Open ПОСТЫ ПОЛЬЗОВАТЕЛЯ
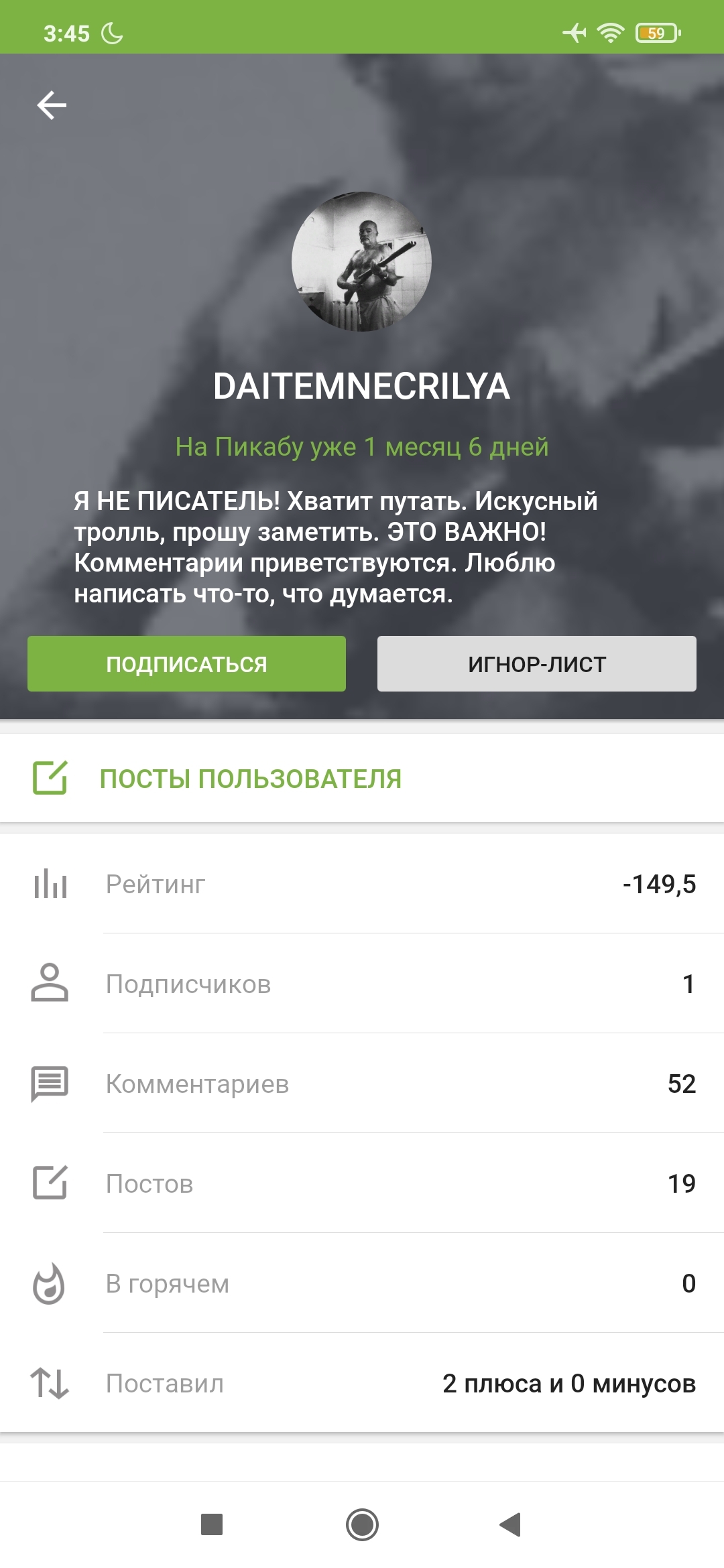724x1568 pixels. (x=250, y=779)
